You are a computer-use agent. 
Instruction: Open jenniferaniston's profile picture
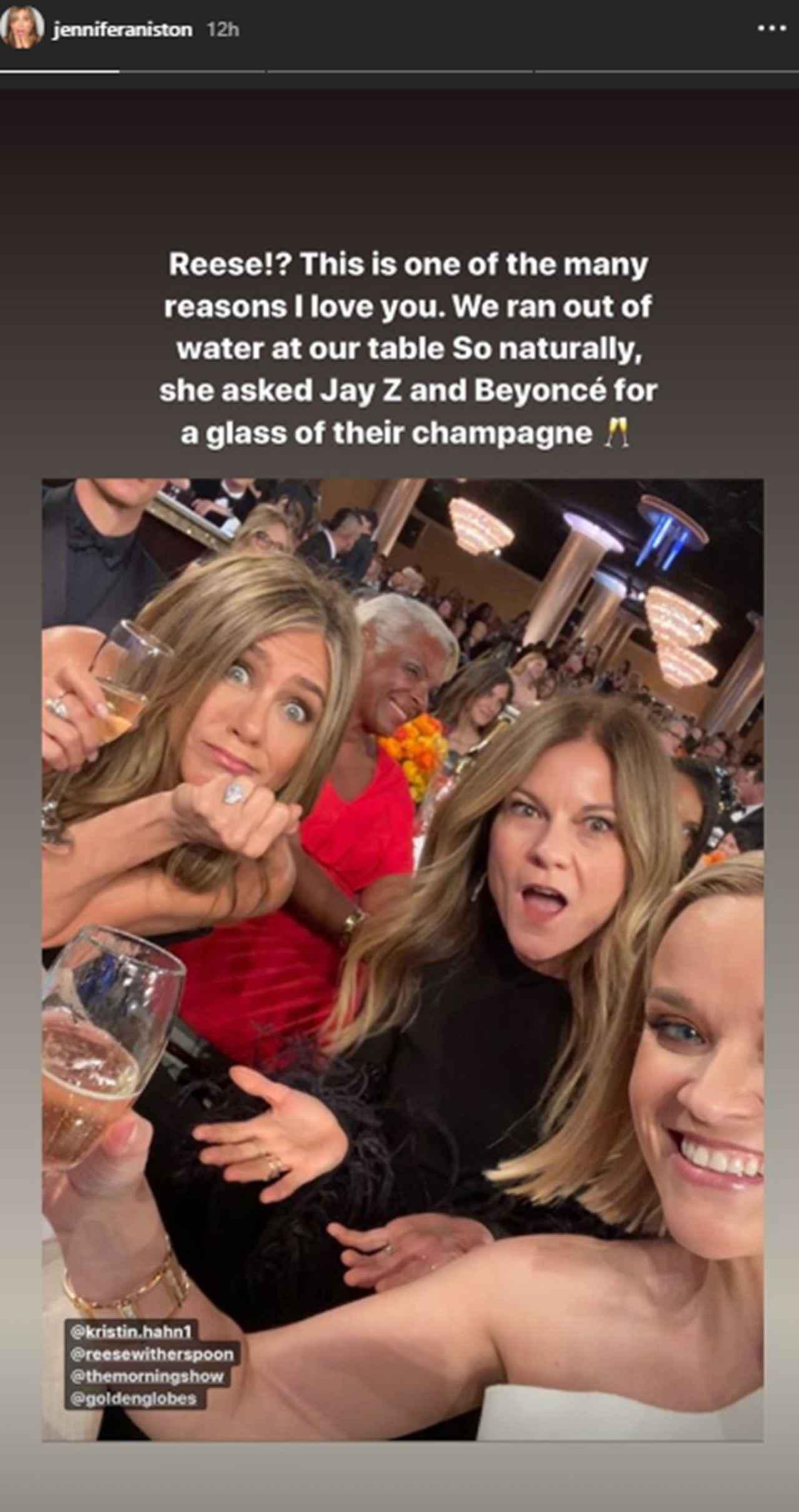[x=22, y=29]
